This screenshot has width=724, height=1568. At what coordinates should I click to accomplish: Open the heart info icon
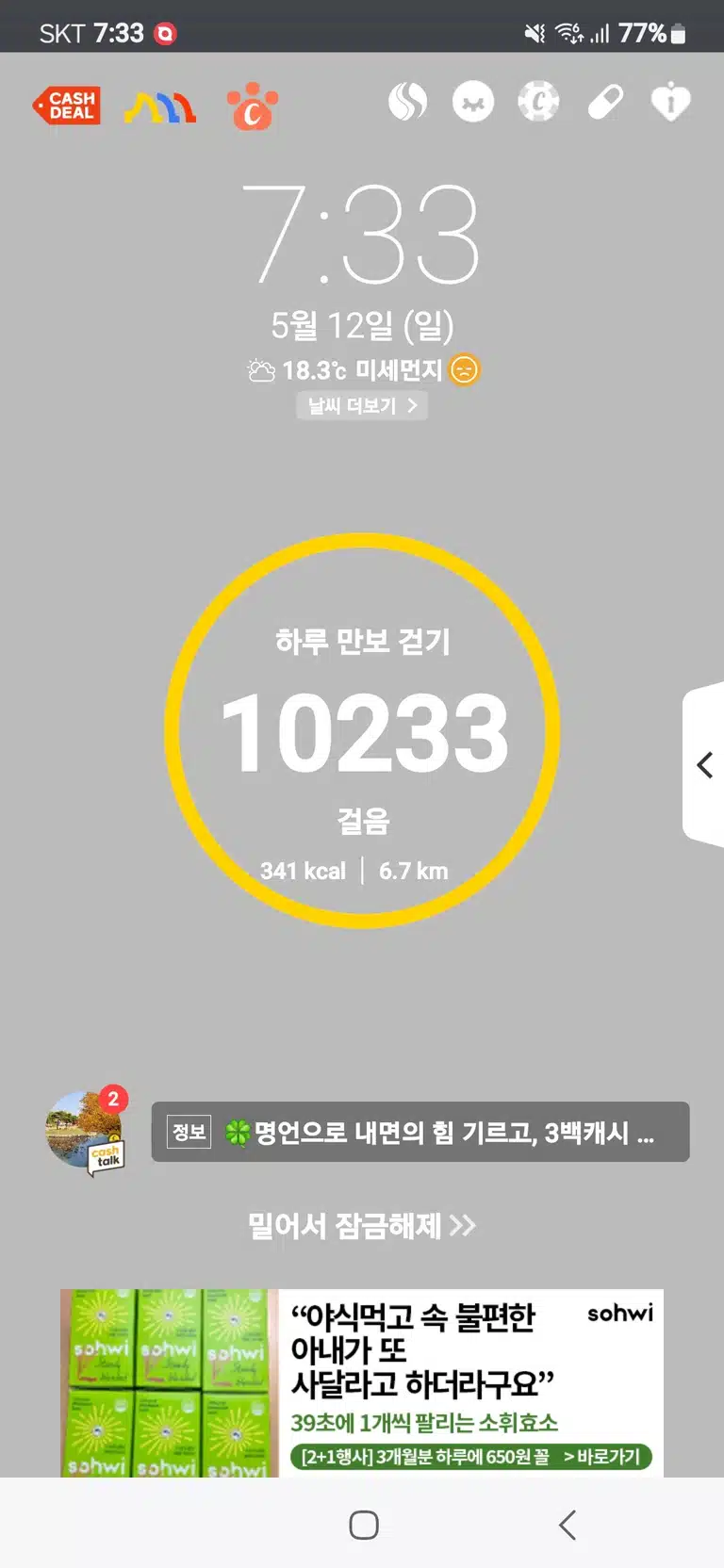tap(671, 102)
